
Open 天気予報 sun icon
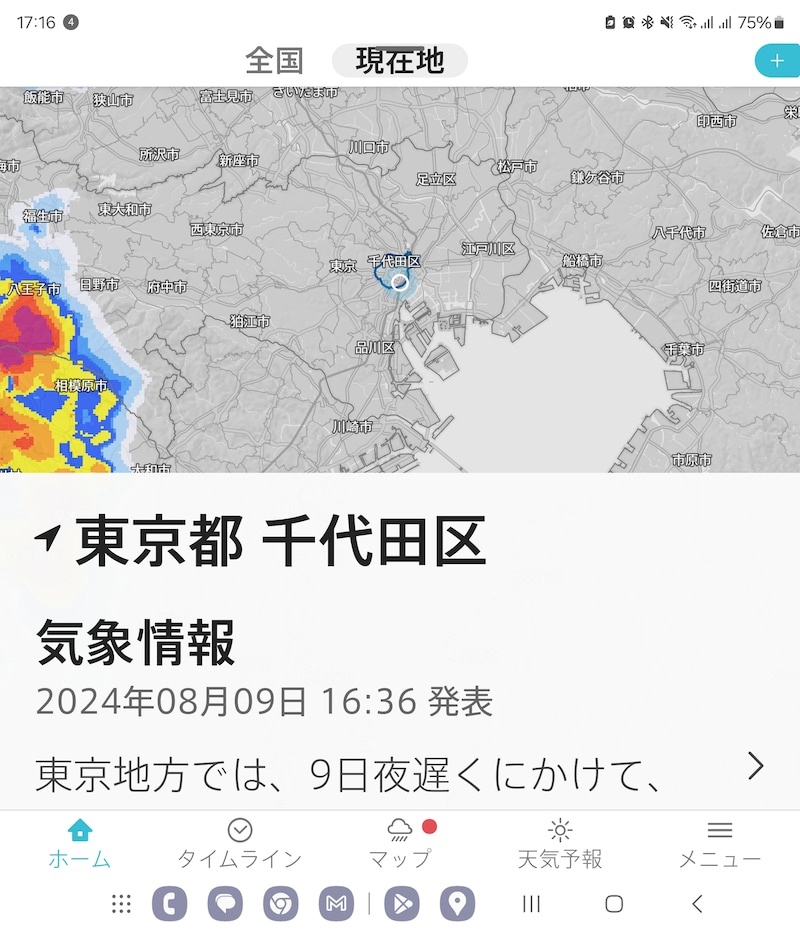pos(560,829)
